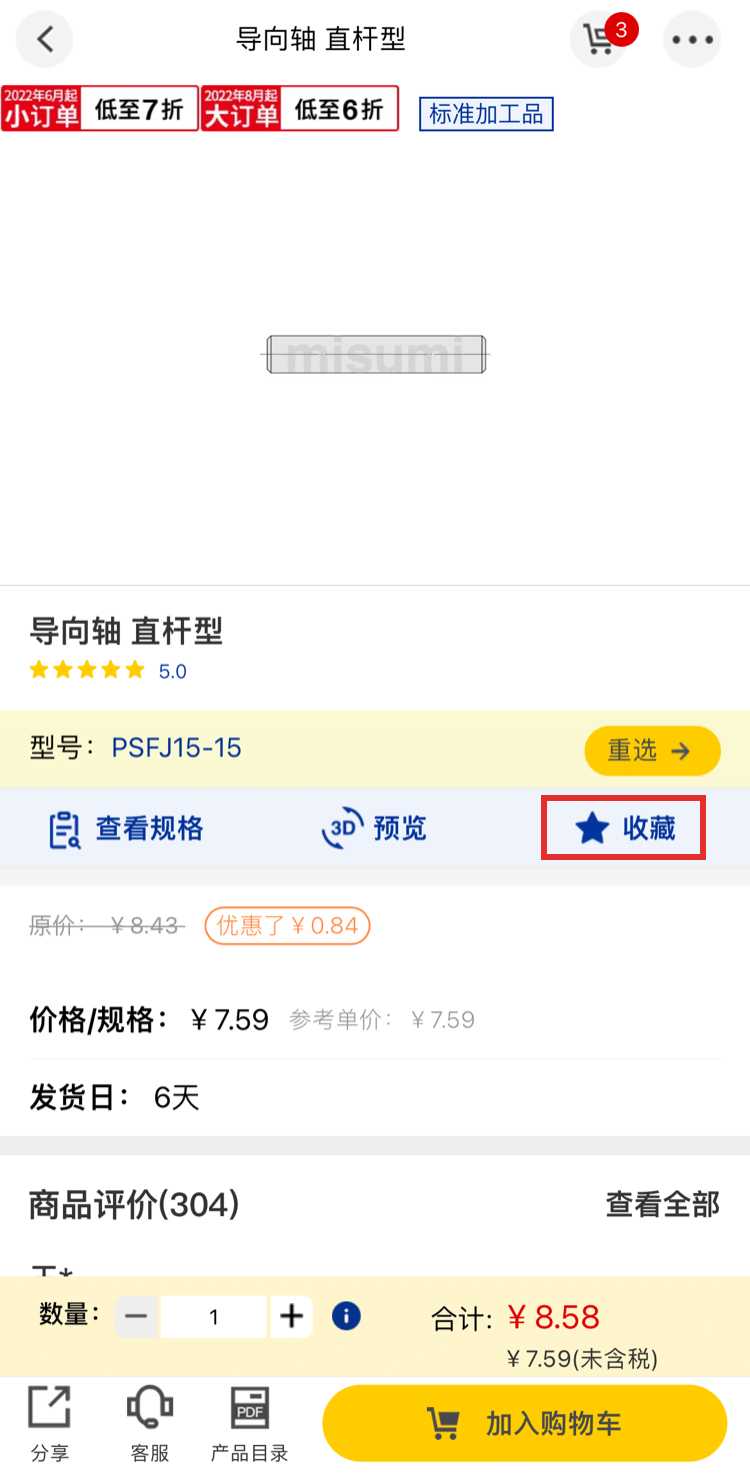Viewport: 750px width, 1481px height.
Task: Decrease quantity with the minus button
Action: tap(137, 1317)
